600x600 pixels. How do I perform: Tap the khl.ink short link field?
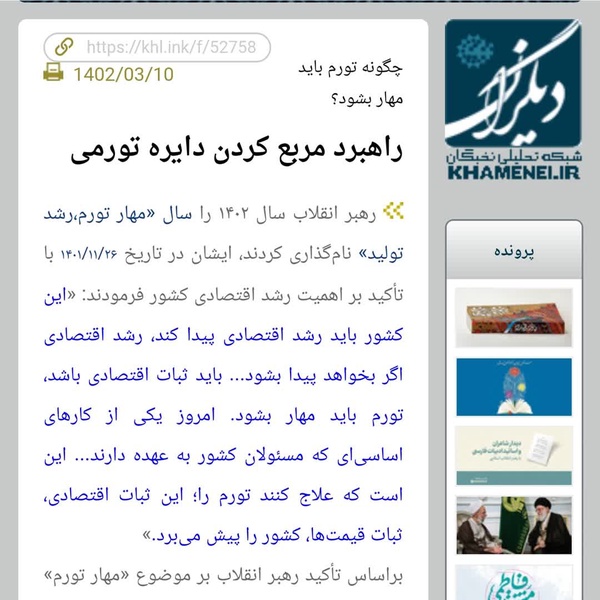[x=157, y=47]
